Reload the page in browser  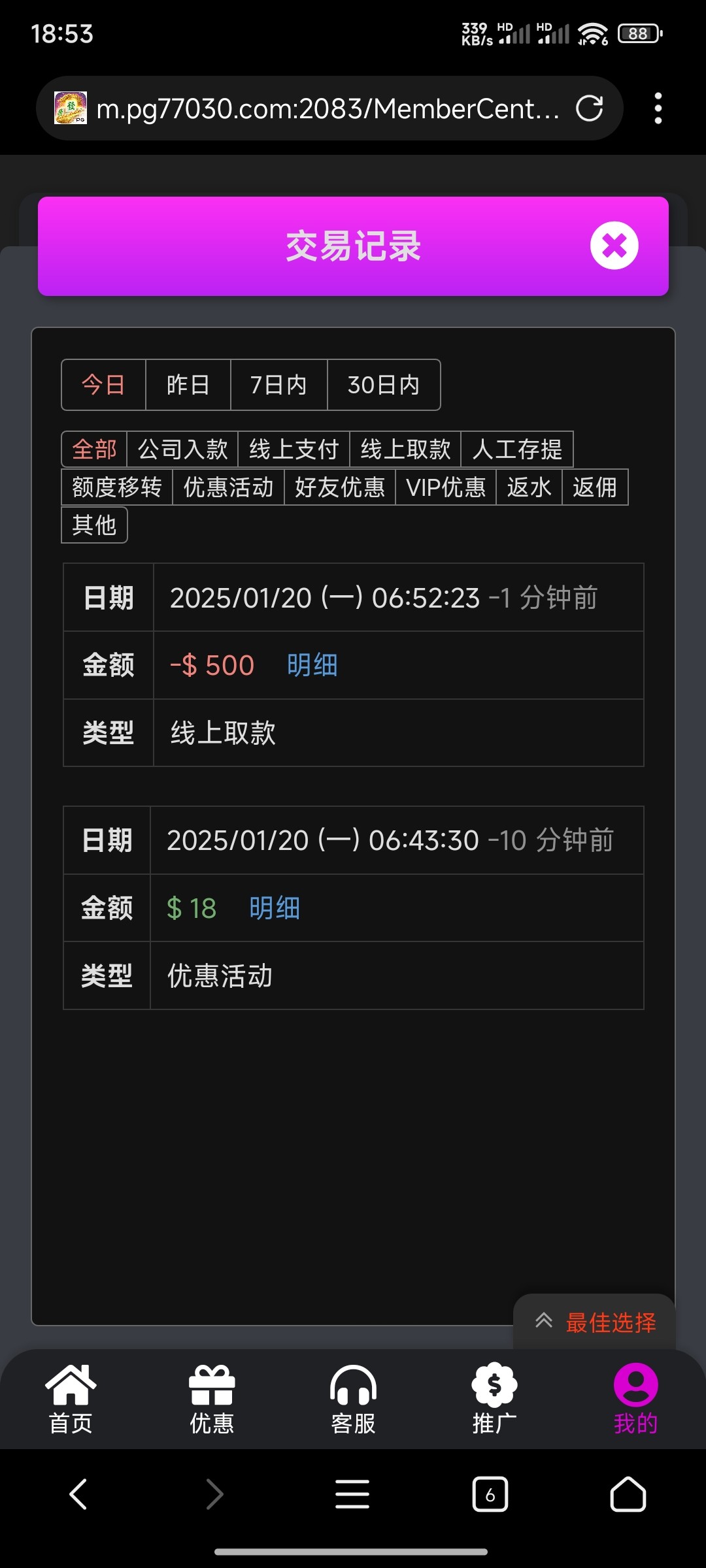click(589, 108)
